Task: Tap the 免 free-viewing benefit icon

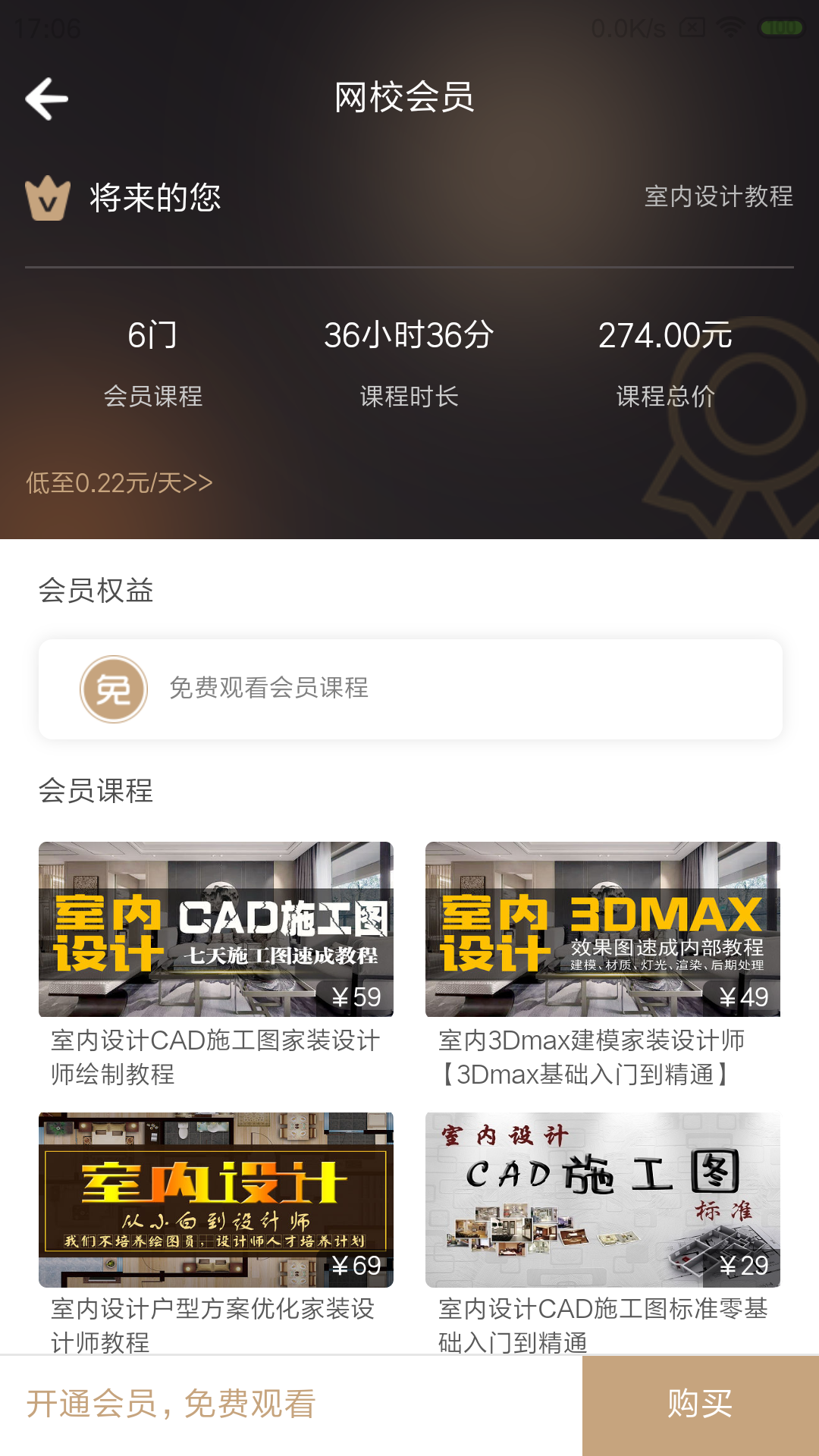Action: (114, 690)
